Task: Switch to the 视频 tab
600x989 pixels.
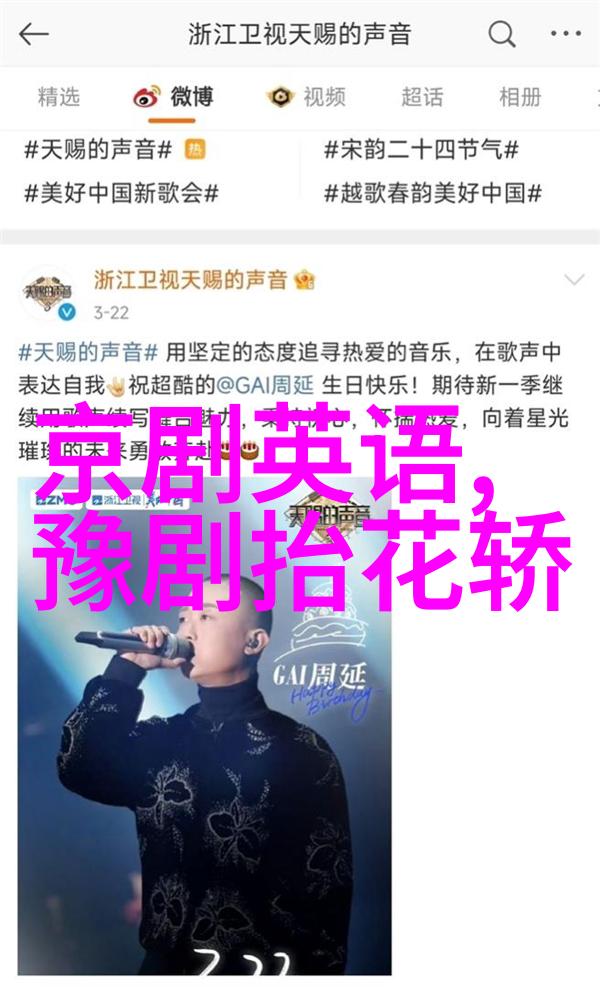Action: pos(307,97)
